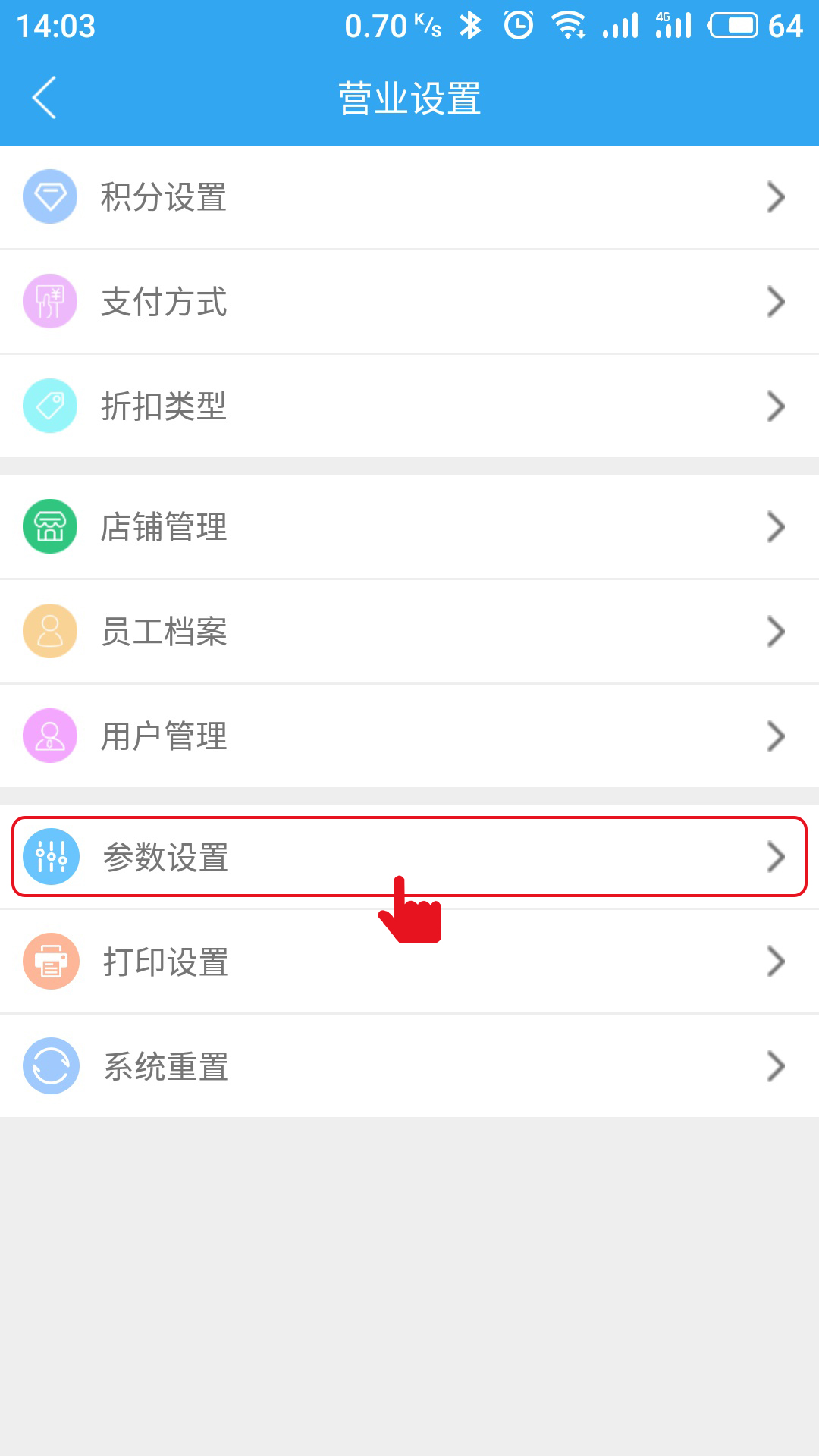
Task: Open 积分设置 row
Action: point(409,197)
